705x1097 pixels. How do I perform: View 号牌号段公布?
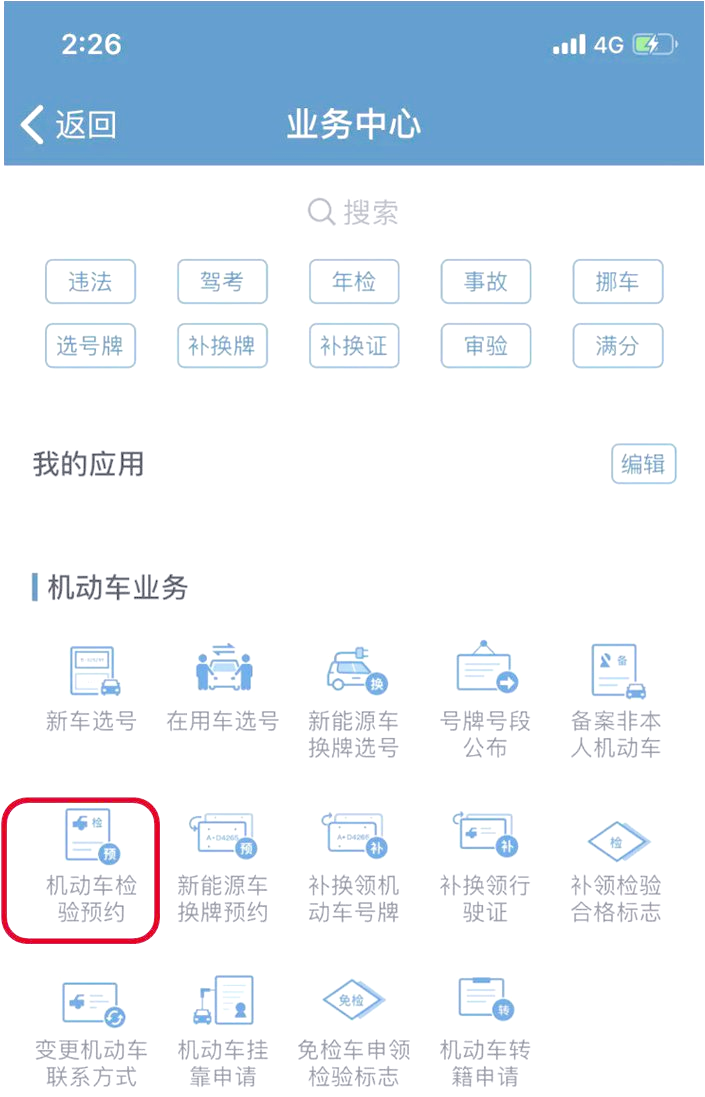[x=485, y=700]
